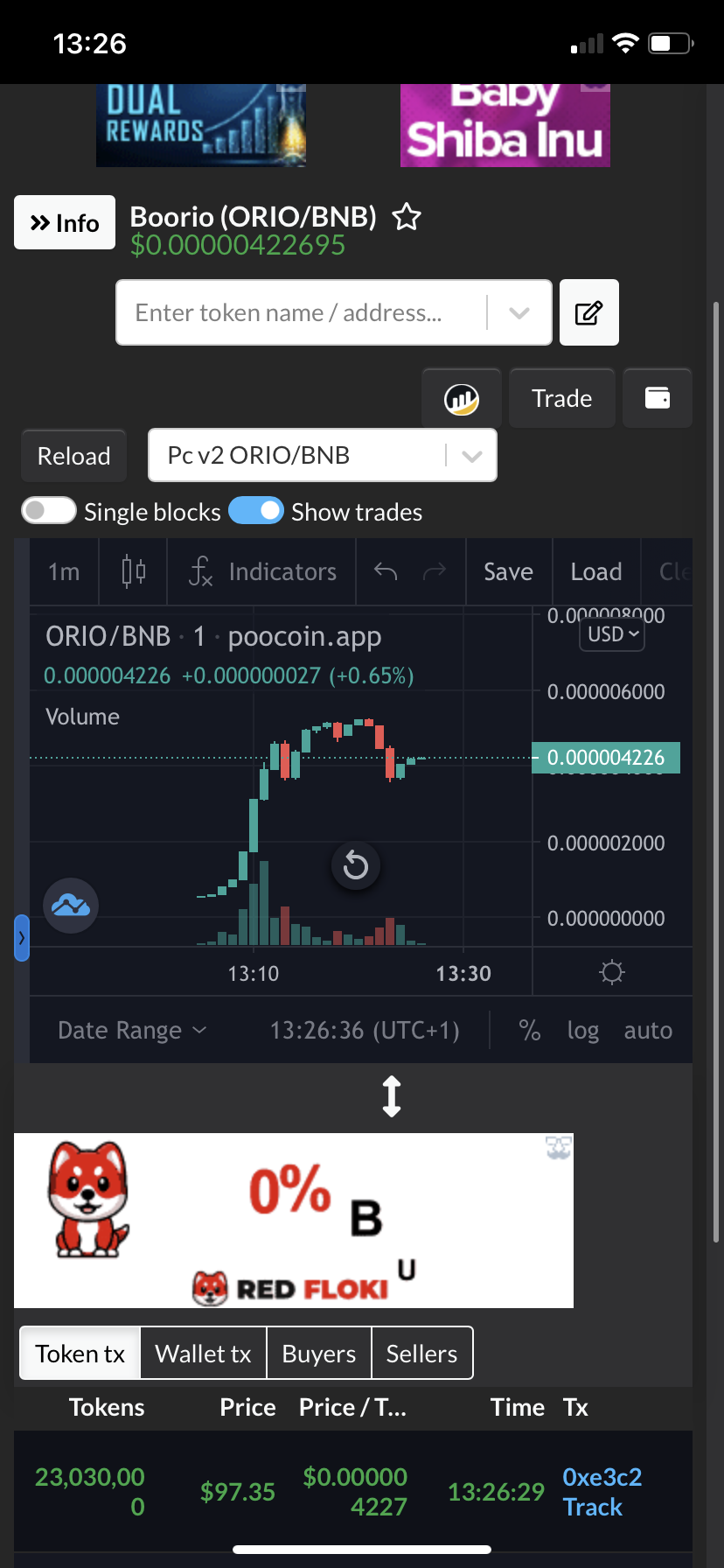Screen dimensions: 724x1568
Task: Enable the Single blocks switch
Action: pos(49,511)
